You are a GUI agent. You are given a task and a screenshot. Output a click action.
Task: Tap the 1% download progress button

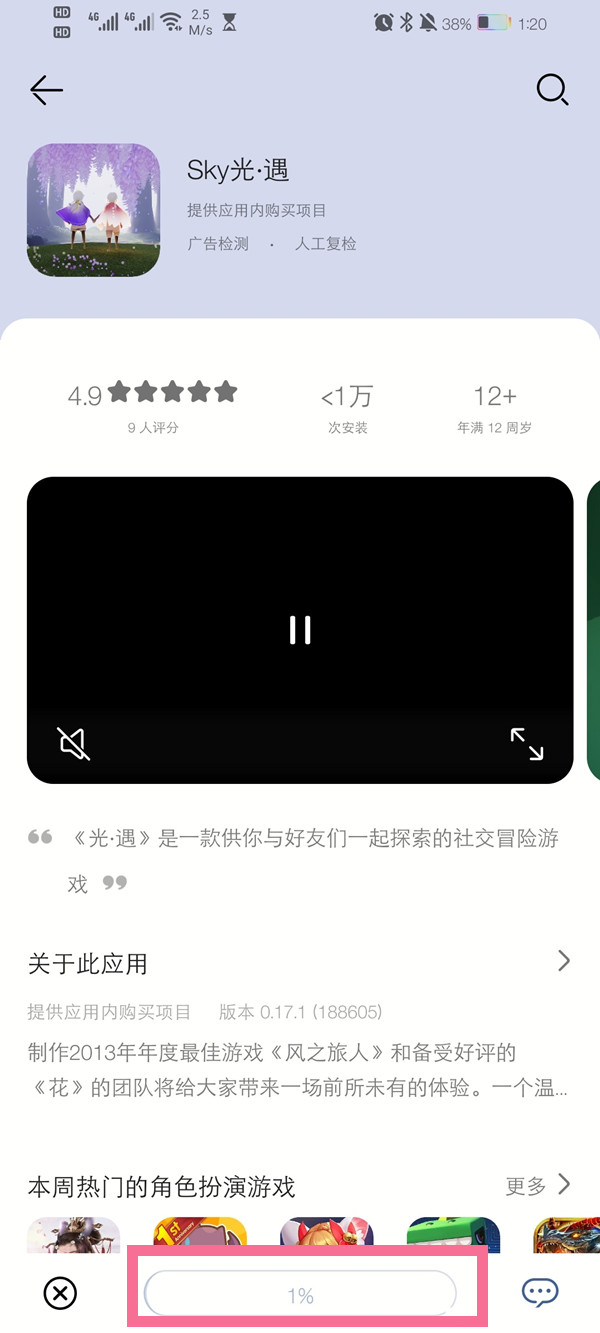coord(301,1294)
